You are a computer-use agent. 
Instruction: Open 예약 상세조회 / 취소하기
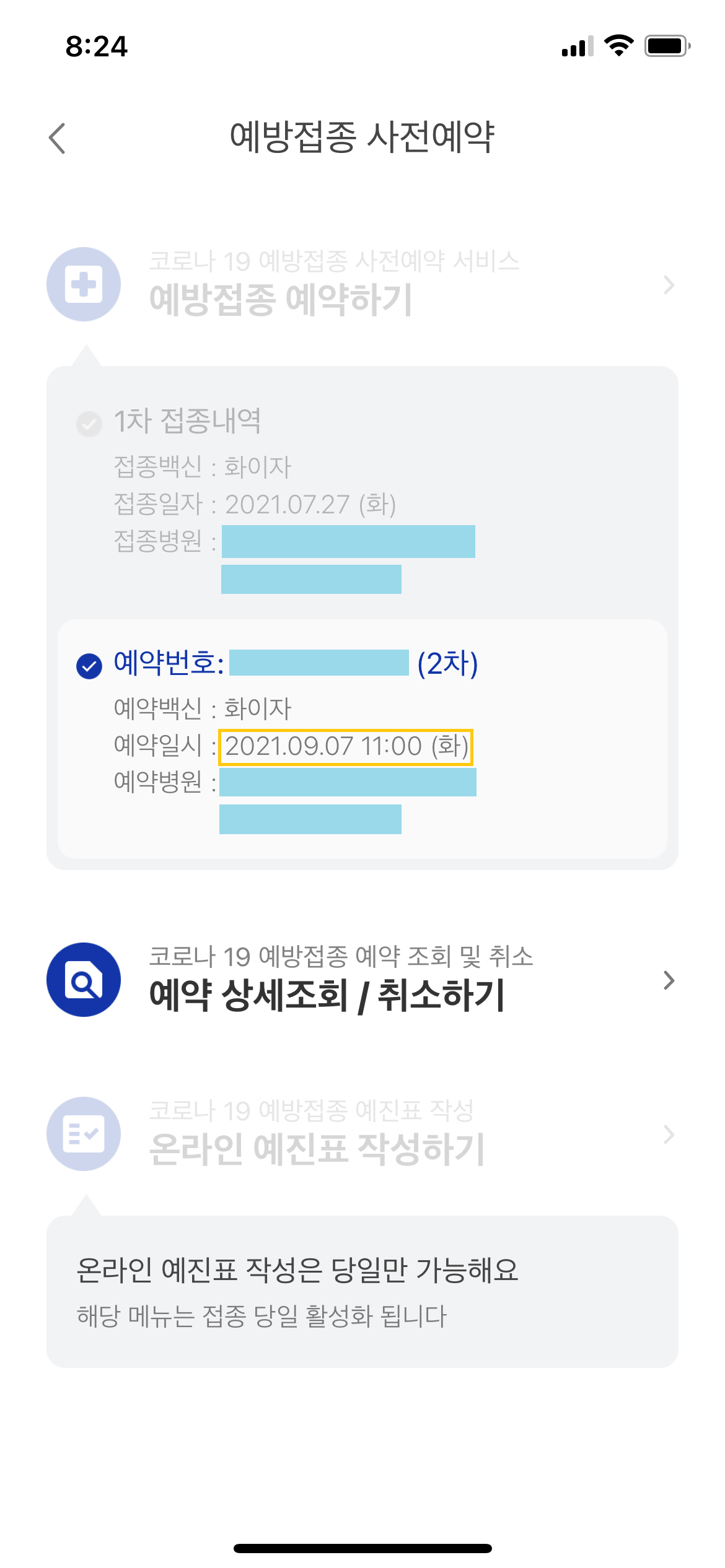tap(362, 980)
